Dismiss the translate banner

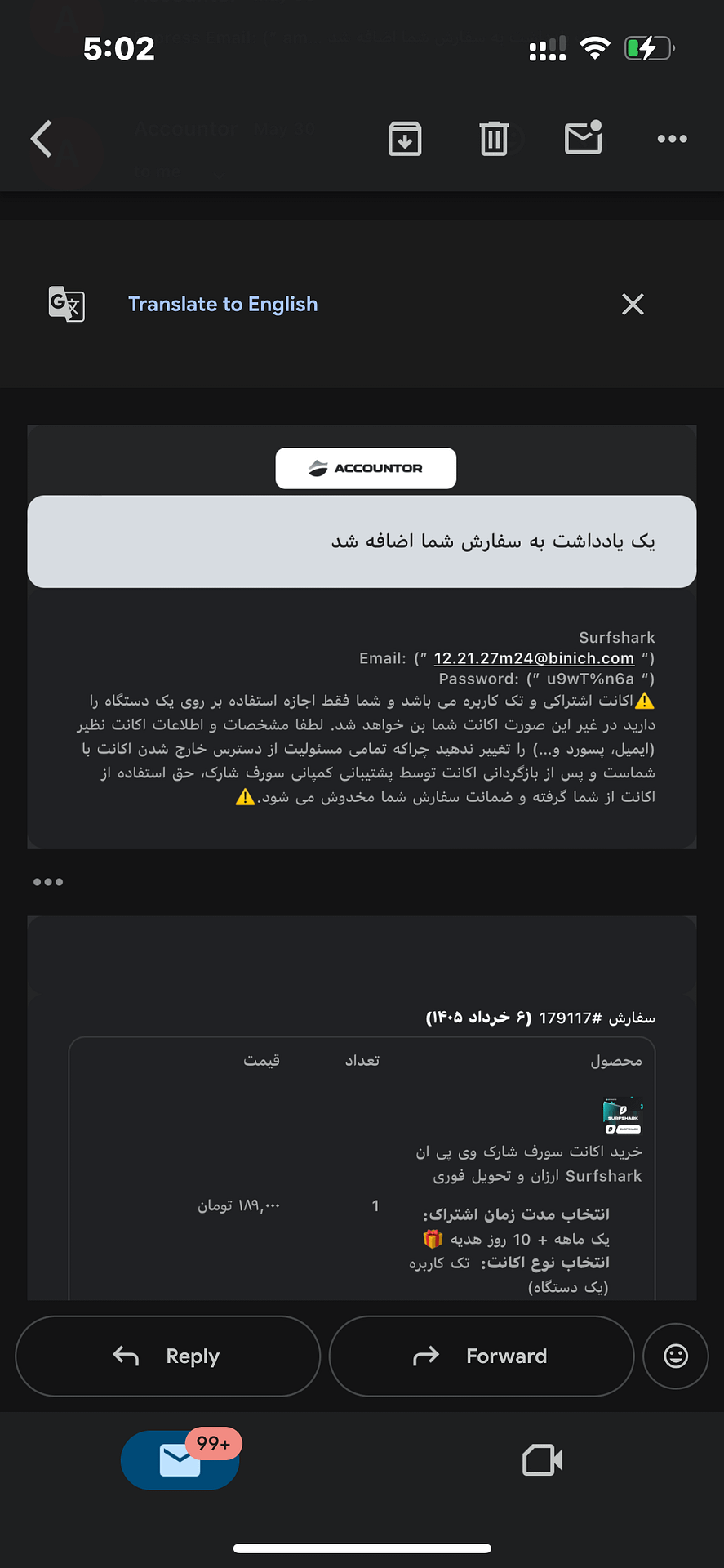coord(633,304)
